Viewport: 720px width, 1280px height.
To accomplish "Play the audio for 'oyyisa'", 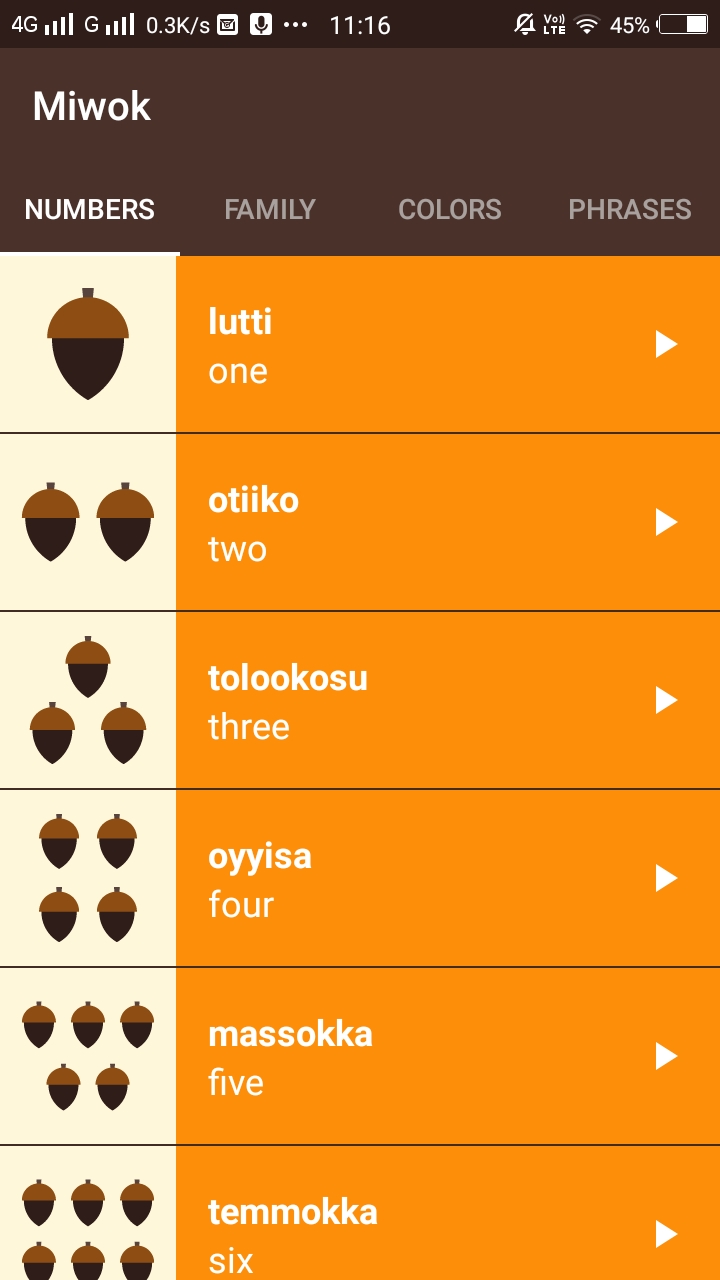I will 665,878.
